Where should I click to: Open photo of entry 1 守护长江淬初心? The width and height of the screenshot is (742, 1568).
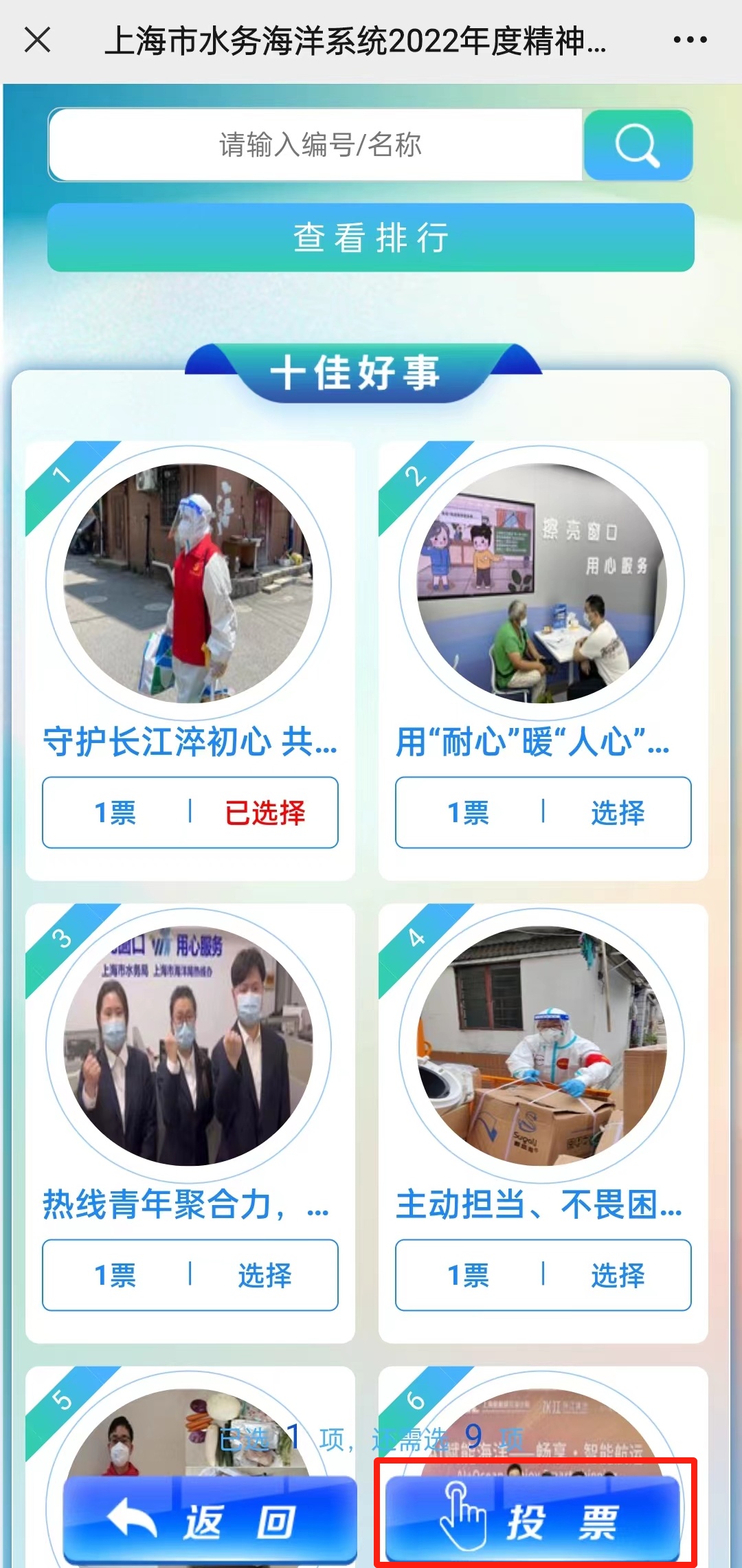[x=189, y=583]
